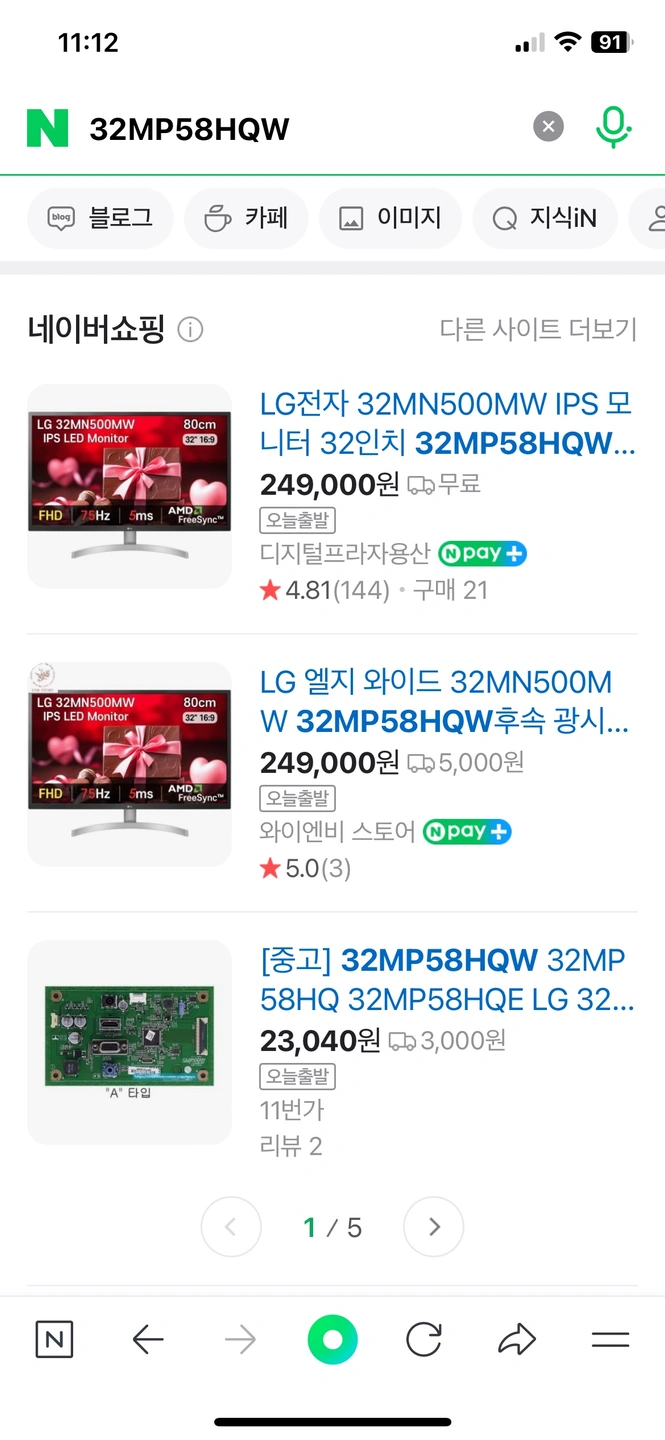Image resolution: width=665 pixels, height=1440 pixels.
Task: Switch to the 이미지 tab
Action: pos(390,218)
